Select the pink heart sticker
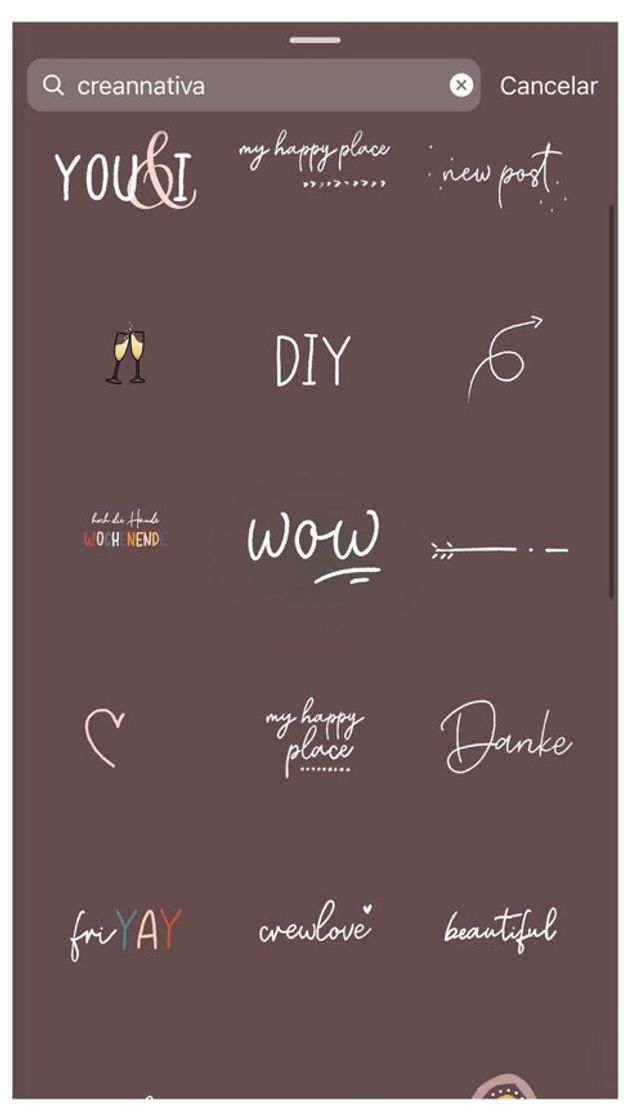Screen dimensions: 630x1120 [x=104, y=739]
